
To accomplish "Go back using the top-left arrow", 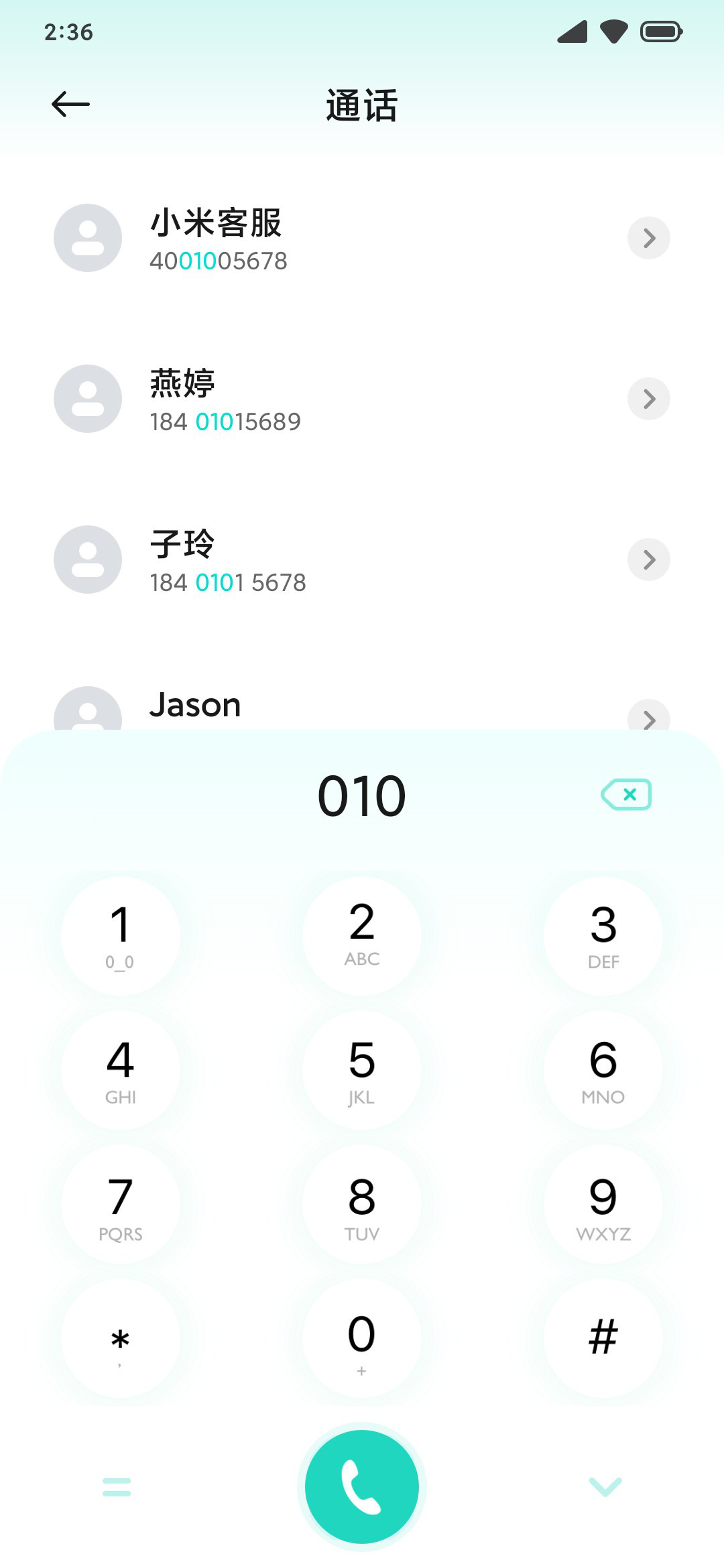I will click(70, 104).
